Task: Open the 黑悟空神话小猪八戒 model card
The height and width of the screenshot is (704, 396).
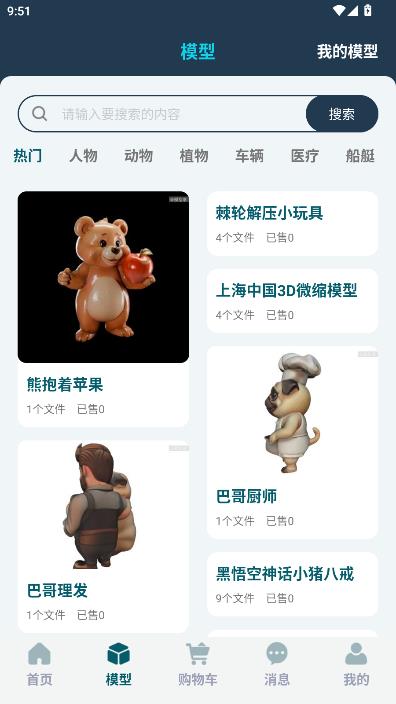Action: (292, 584)
